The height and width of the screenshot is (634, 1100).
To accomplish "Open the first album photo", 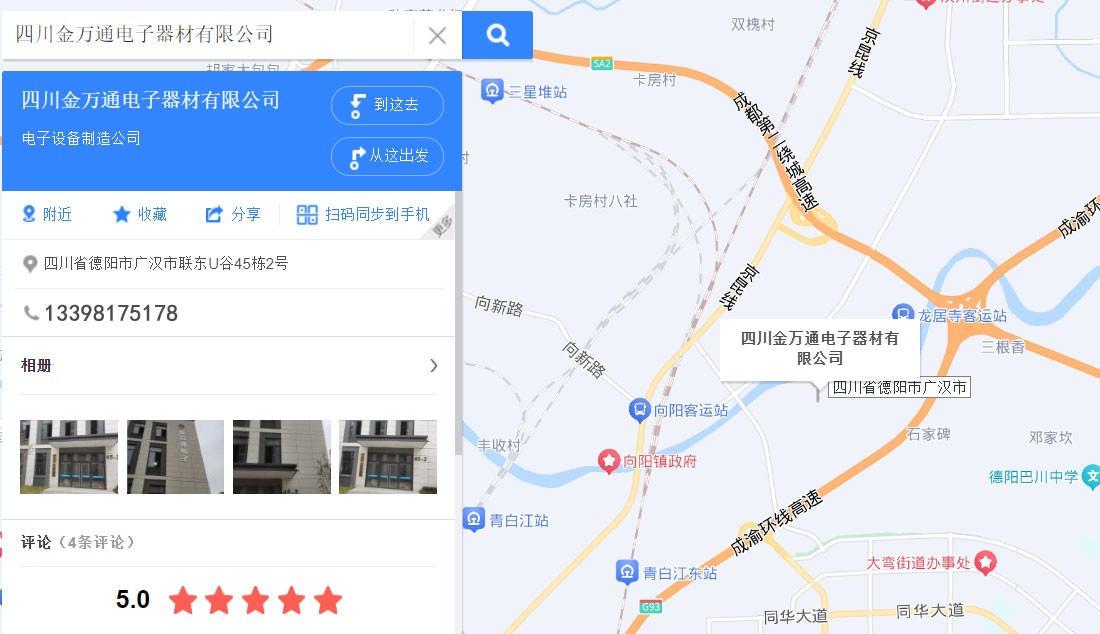I will pos(69,457).
